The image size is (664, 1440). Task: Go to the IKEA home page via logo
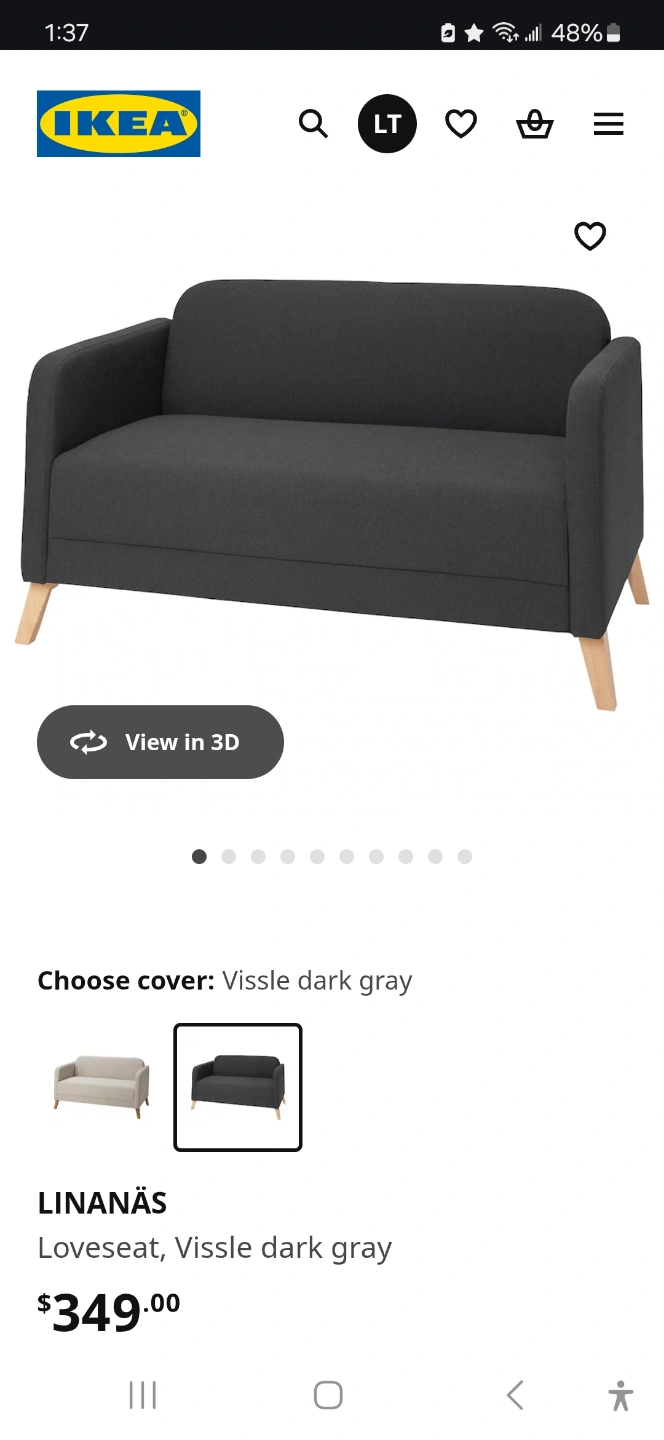(x=119, y=124)
